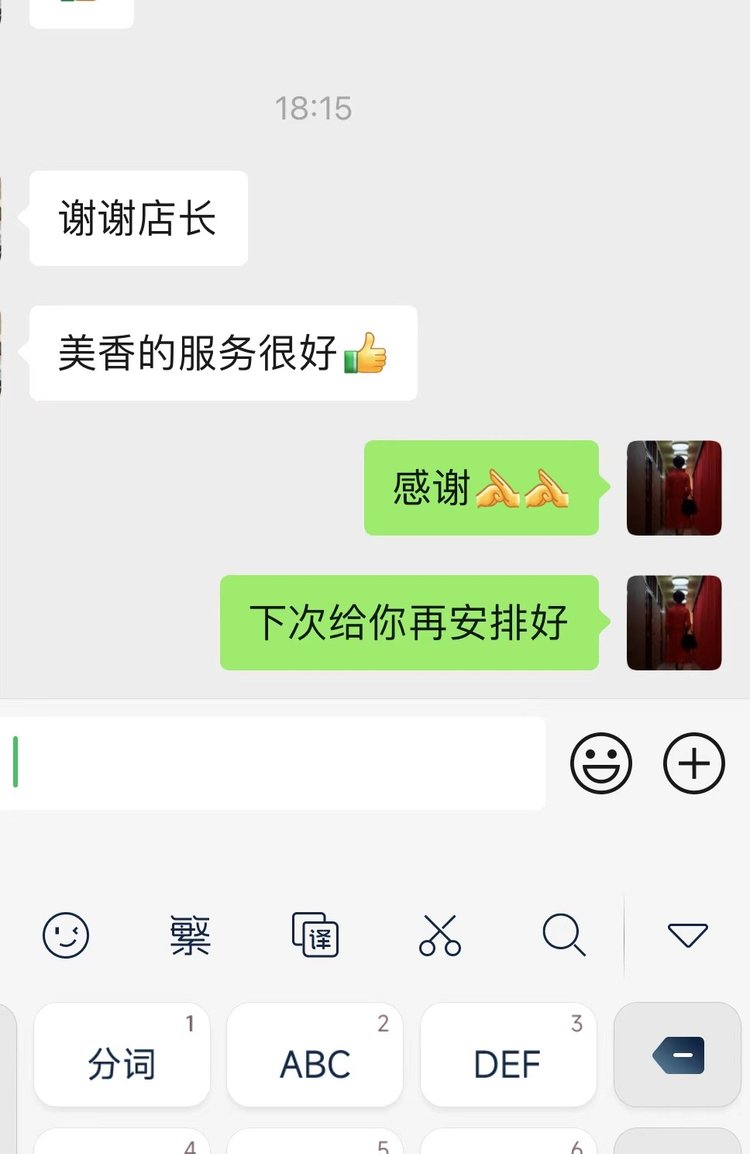Screen dimensions: 750x1154
Task: Hit the backspace key
Action: (678, 1056)
